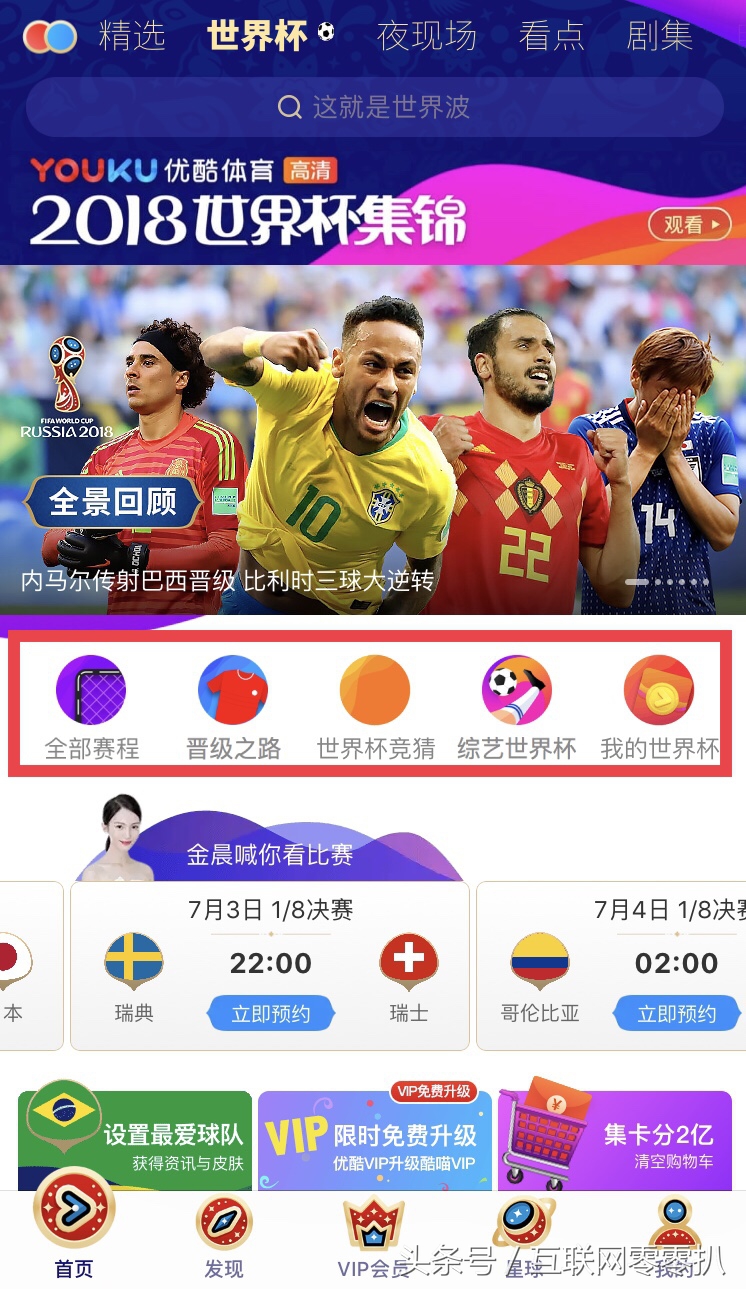Reserve the 瑞典 vs 瑞士 22:00 match
Viewport: 746px width, 1289px height.
pos(271,1014)
